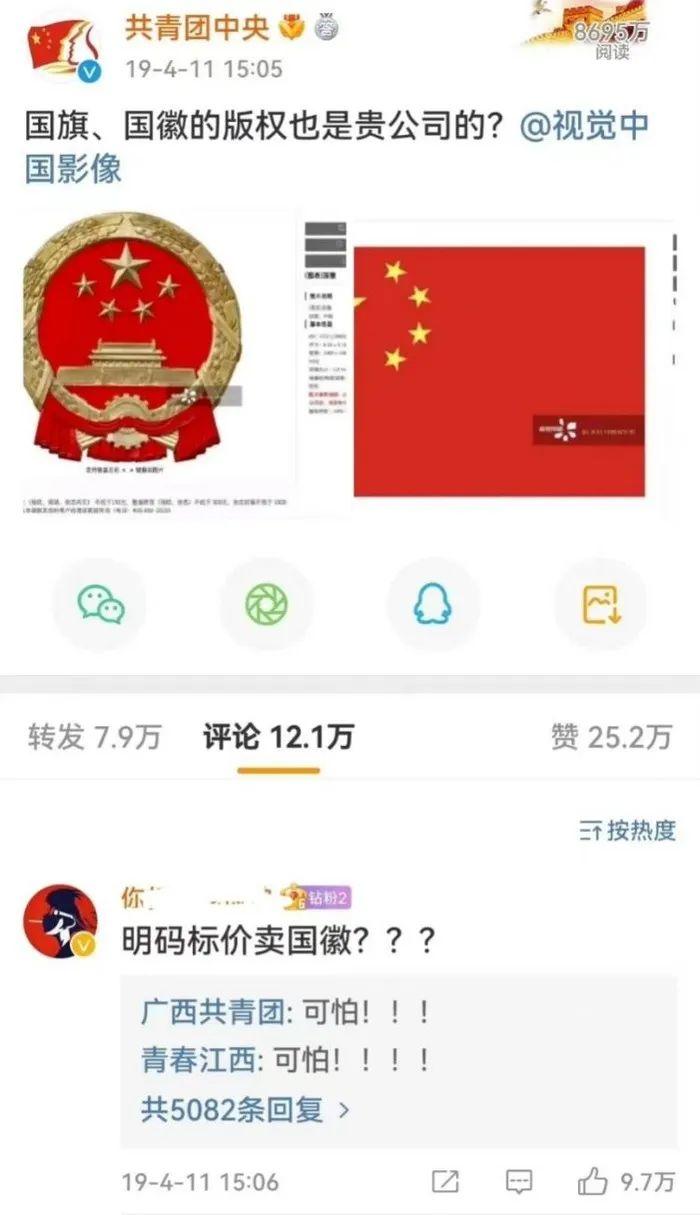Like the comment with 9.7万 likes
The image size is (700, 1215).
pyautogui.click(x=592, y=1182)
